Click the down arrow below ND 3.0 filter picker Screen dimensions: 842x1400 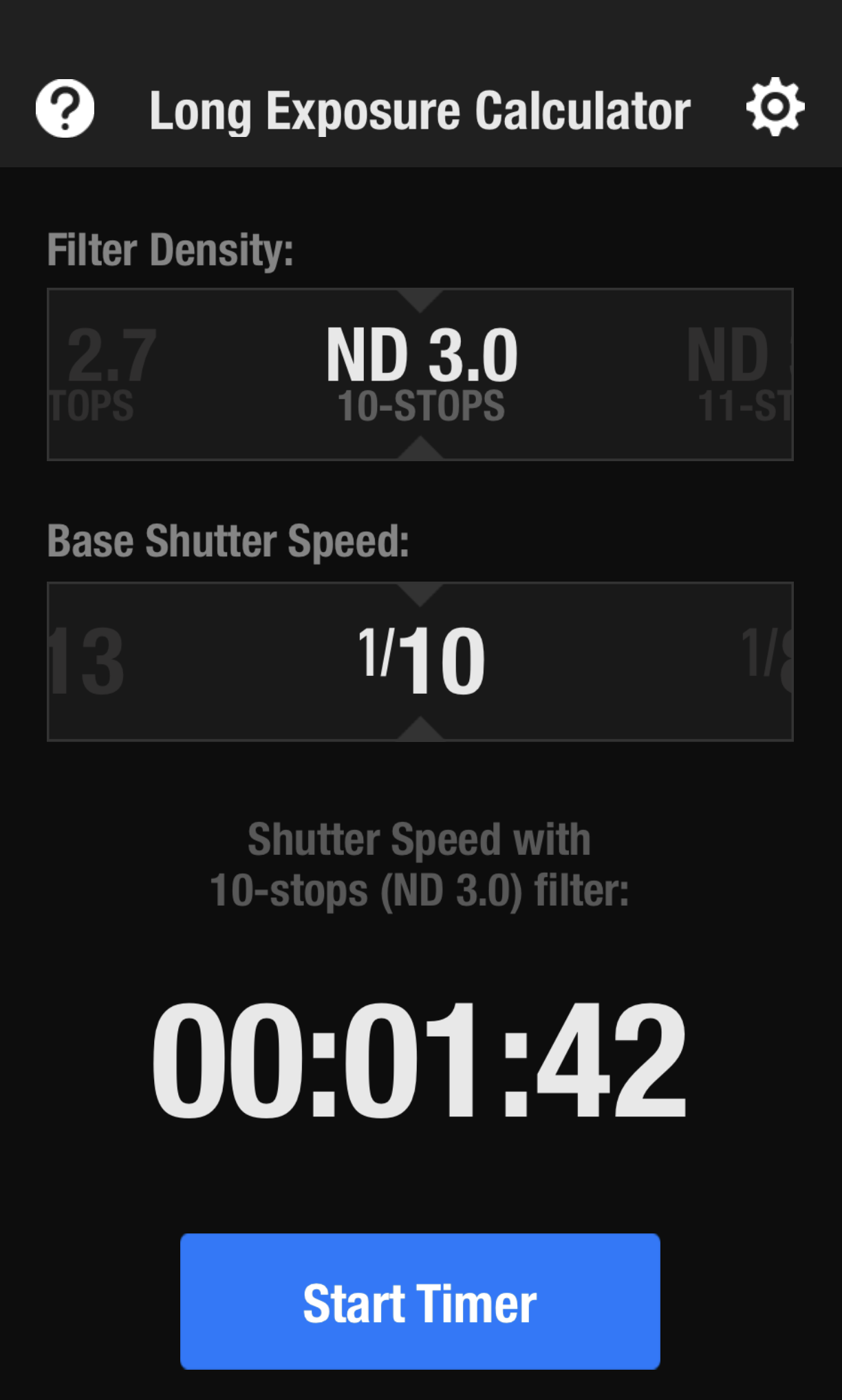[420, 448]
